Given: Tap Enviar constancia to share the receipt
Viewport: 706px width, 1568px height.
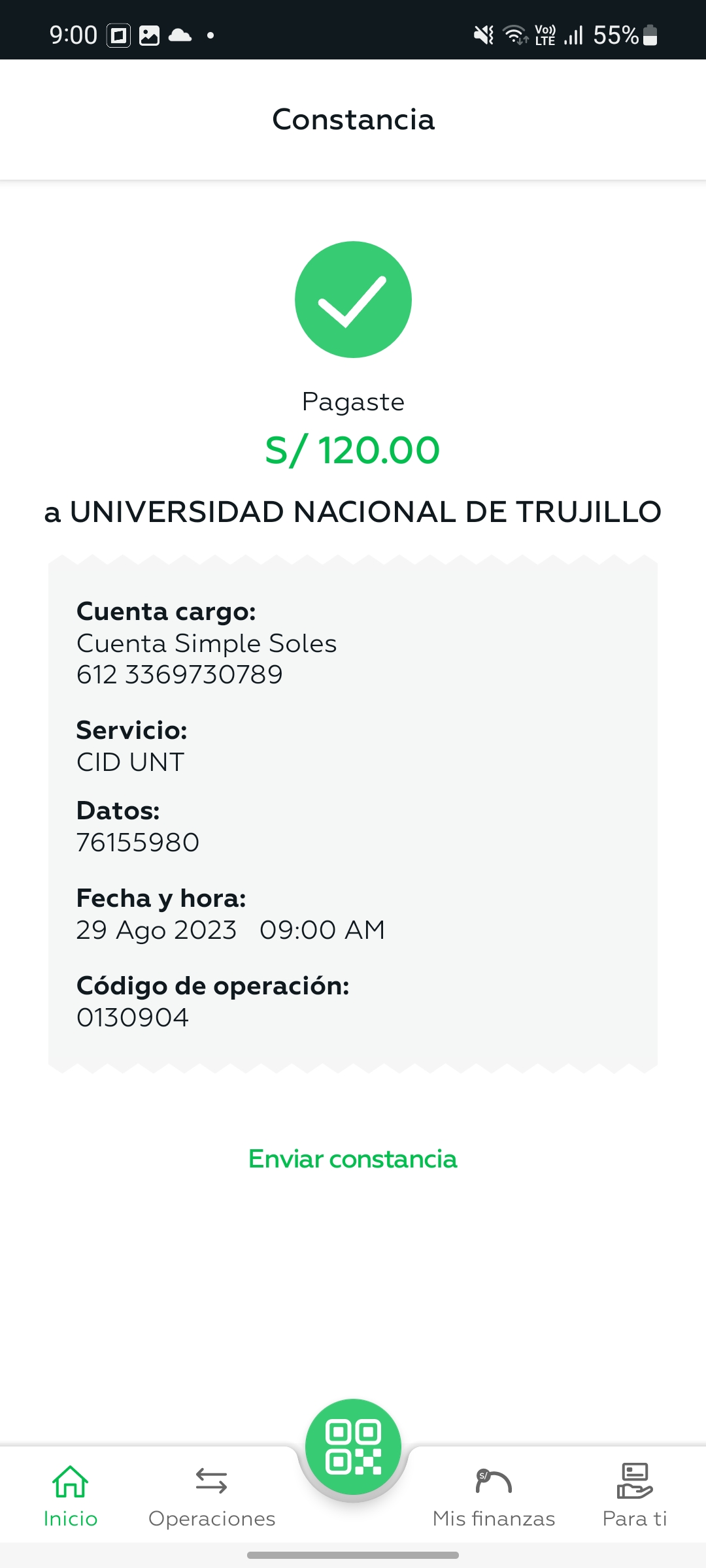Looking at the screenshot, I should point(352,1159).
